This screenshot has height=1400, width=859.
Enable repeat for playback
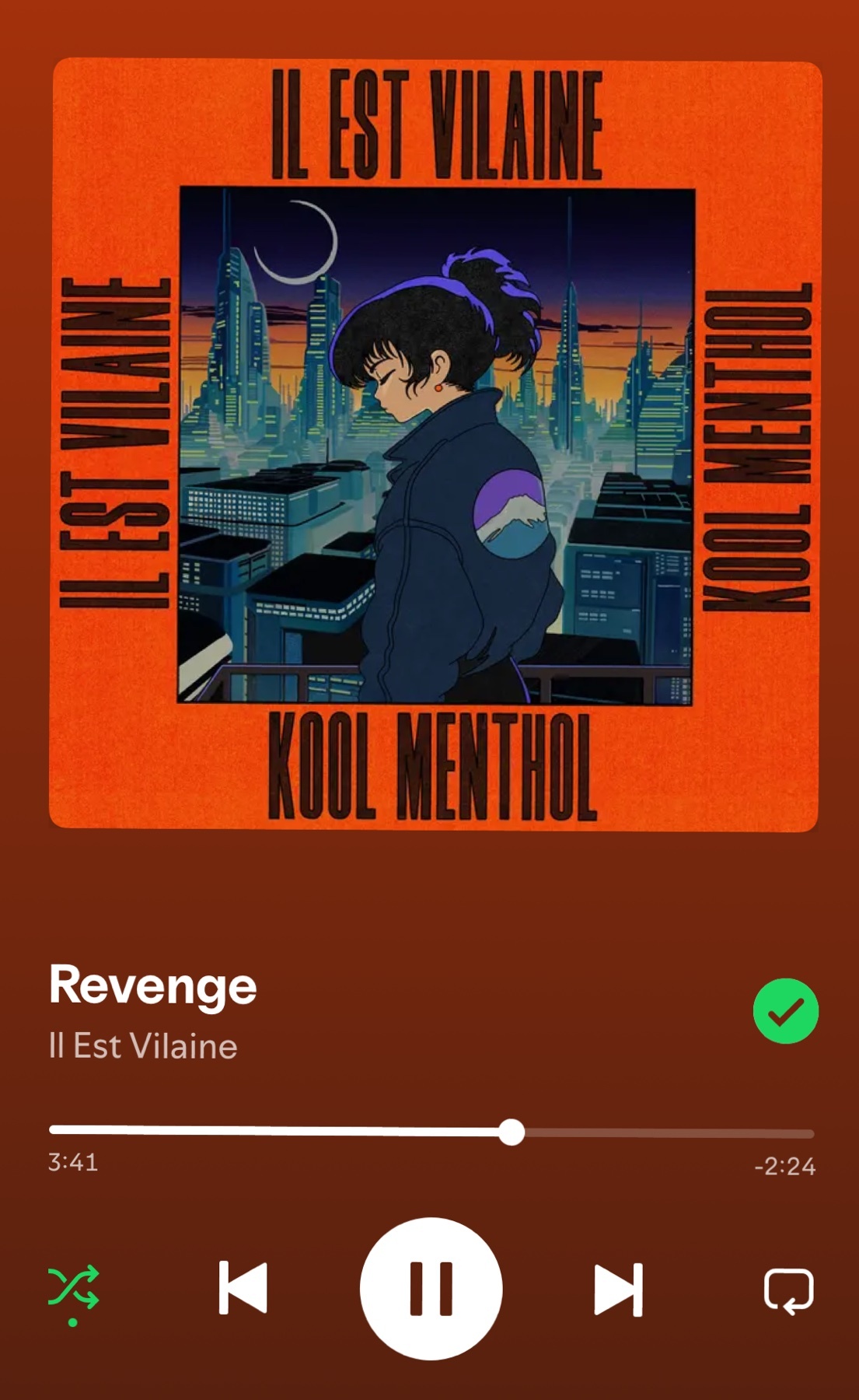(788, 1290)
